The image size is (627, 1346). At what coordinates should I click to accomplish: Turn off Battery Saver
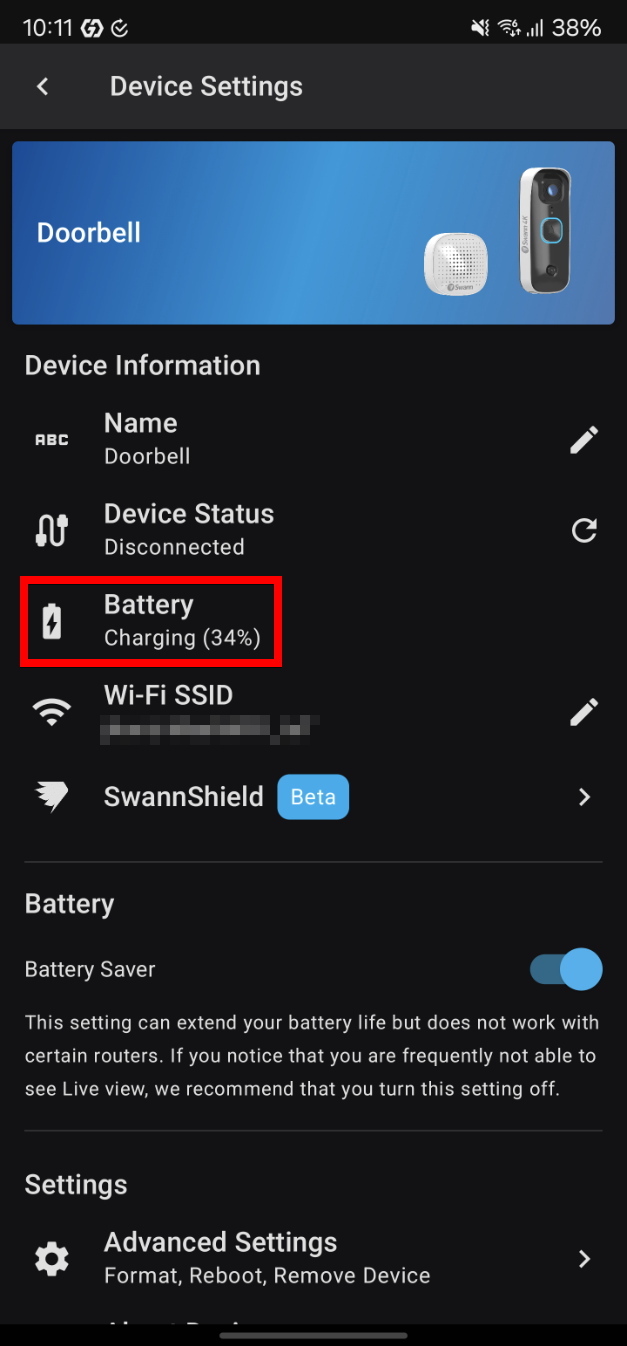coord(567,969)
